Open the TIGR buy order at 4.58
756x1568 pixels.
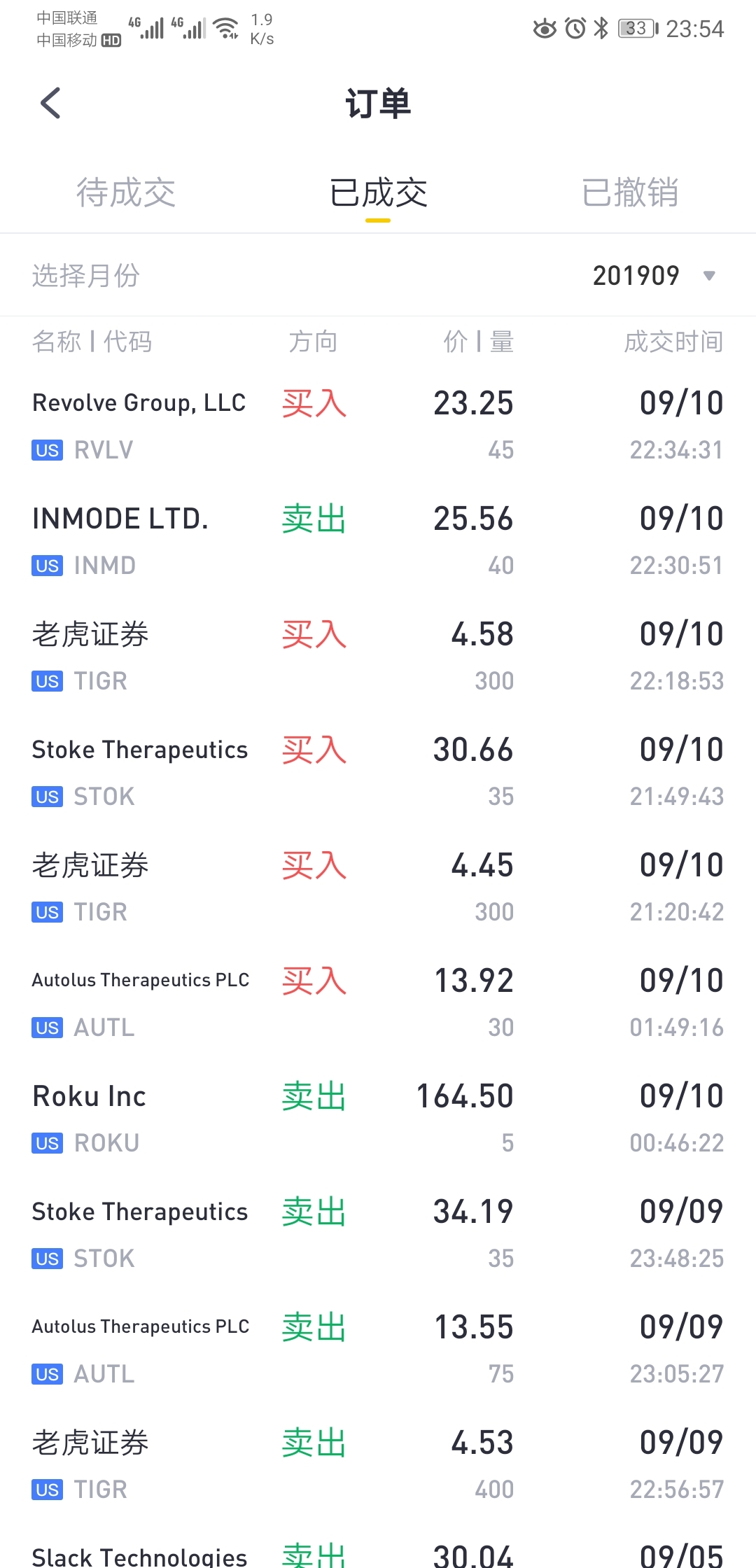click(378, 656)
